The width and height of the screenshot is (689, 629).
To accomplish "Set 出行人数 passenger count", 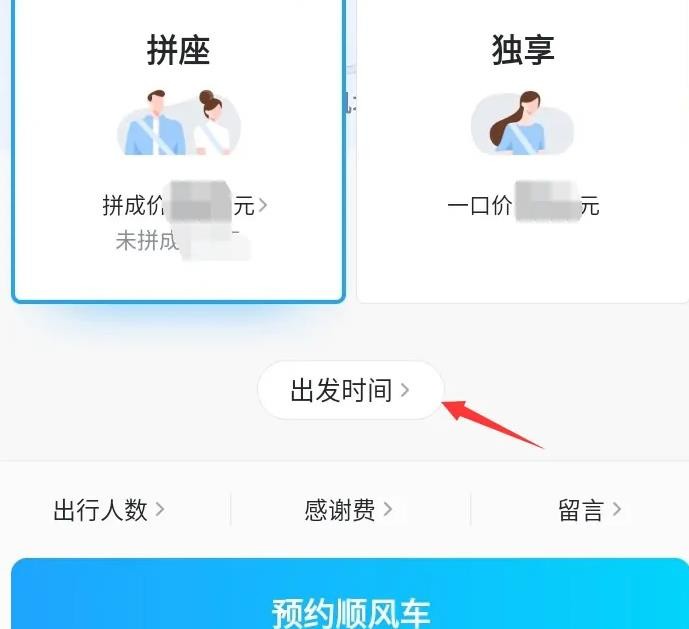I will point(109,510).
